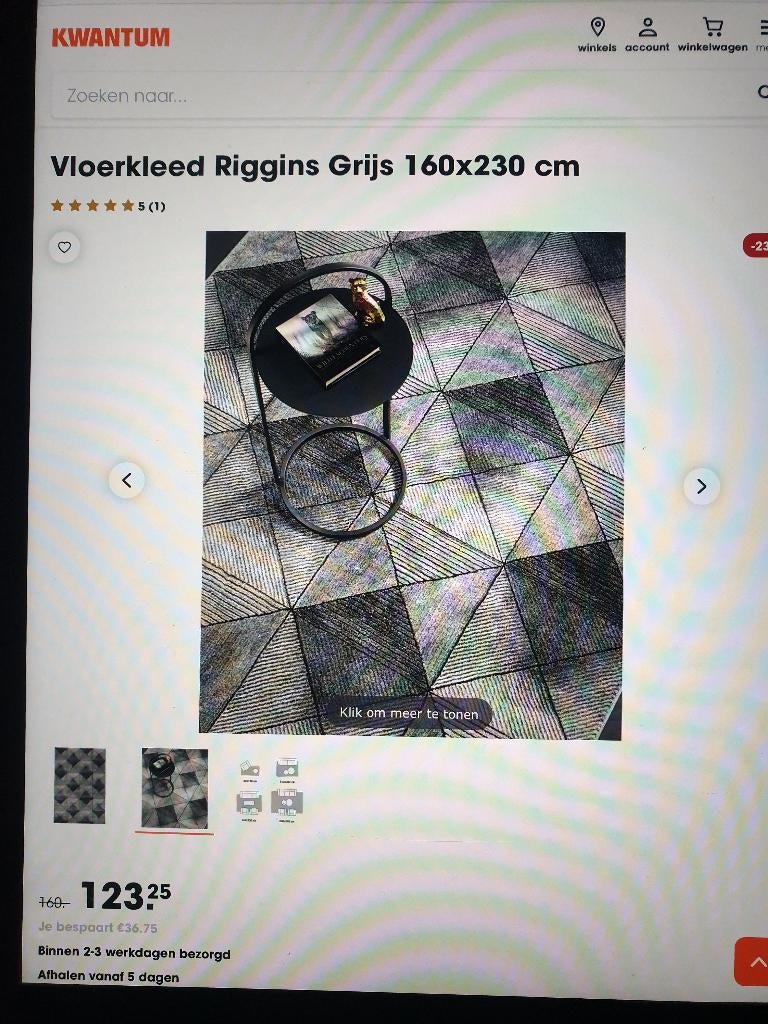Click the left carousel arrow
This screenshot has width=768, height=1024.
pos(127,480)
